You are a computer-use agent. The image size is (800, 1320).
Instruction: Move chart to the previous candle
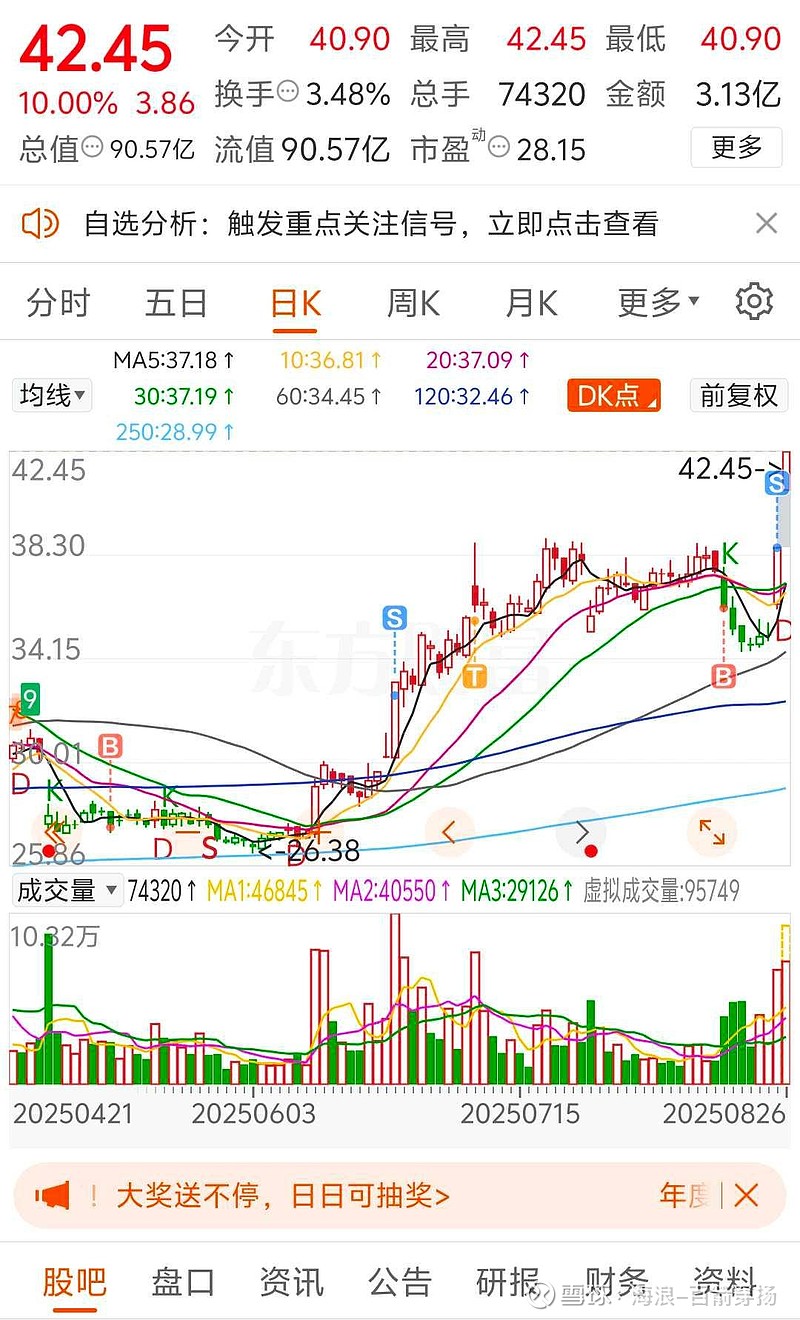point(449,831)
